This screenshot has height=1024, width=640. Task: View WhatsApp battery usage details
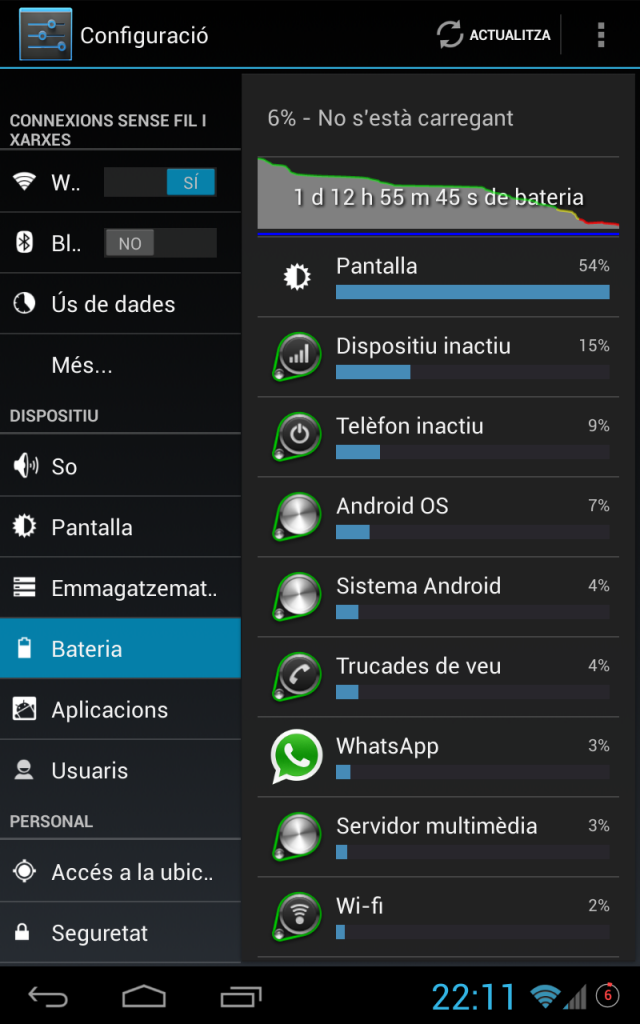[438, 757]
